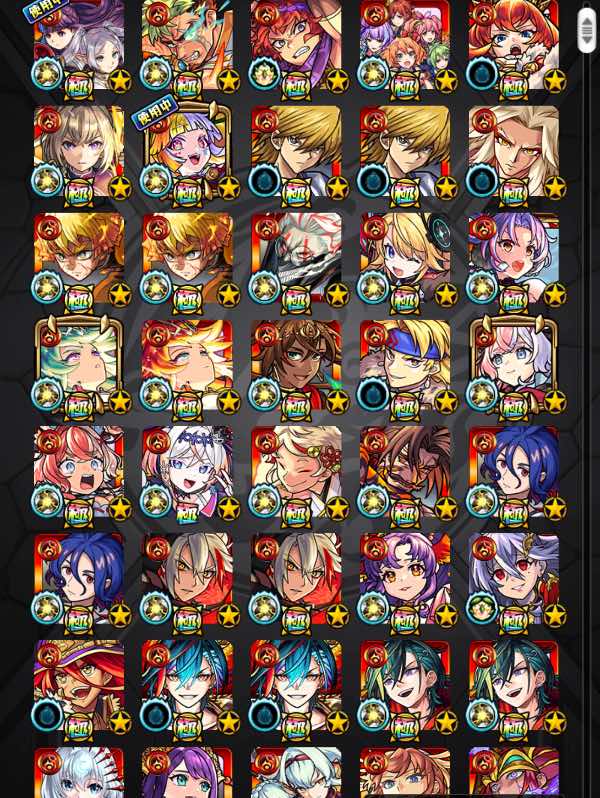
Task: Tap the gold-framed purple-haired girl marked 使用中
Action: coord(187,151)
